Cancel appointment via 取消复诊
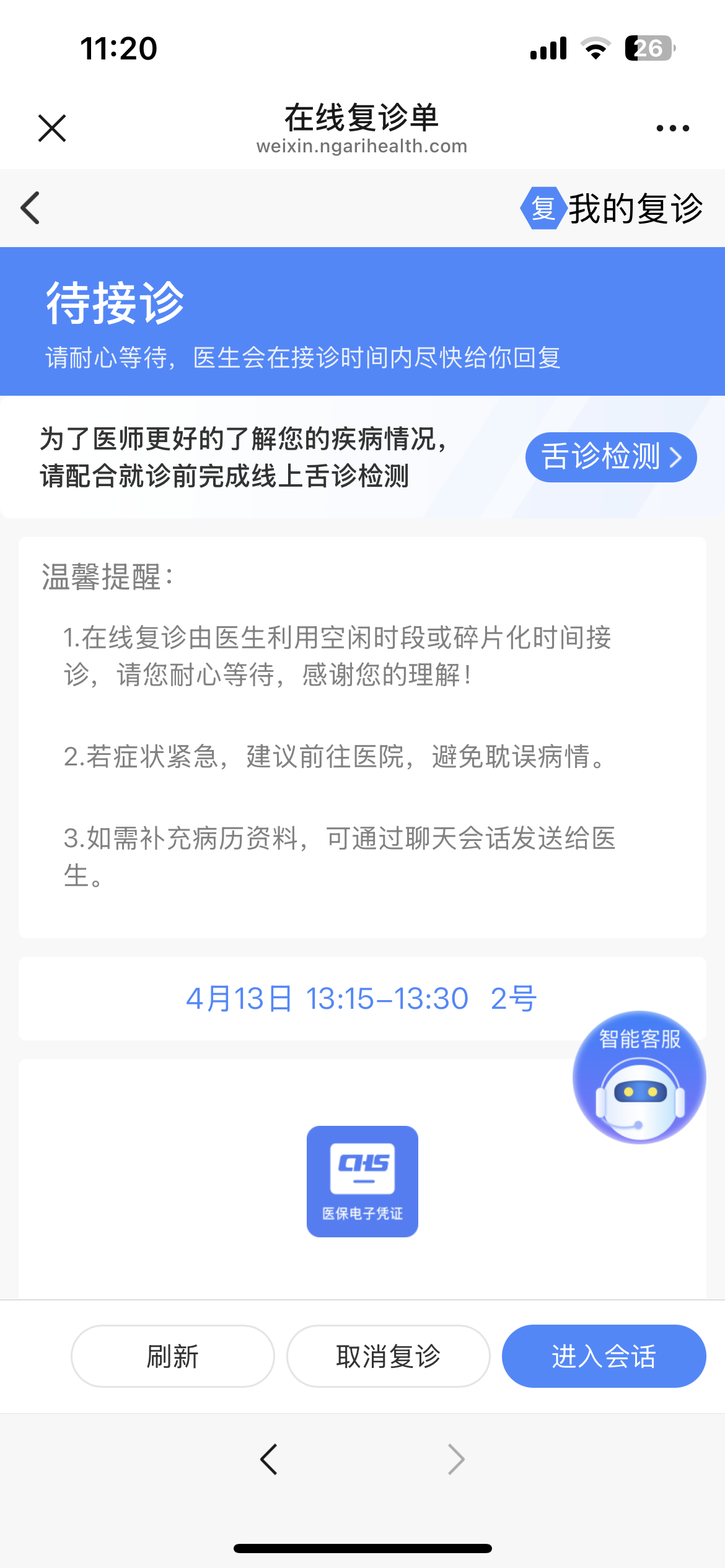 389,1356
